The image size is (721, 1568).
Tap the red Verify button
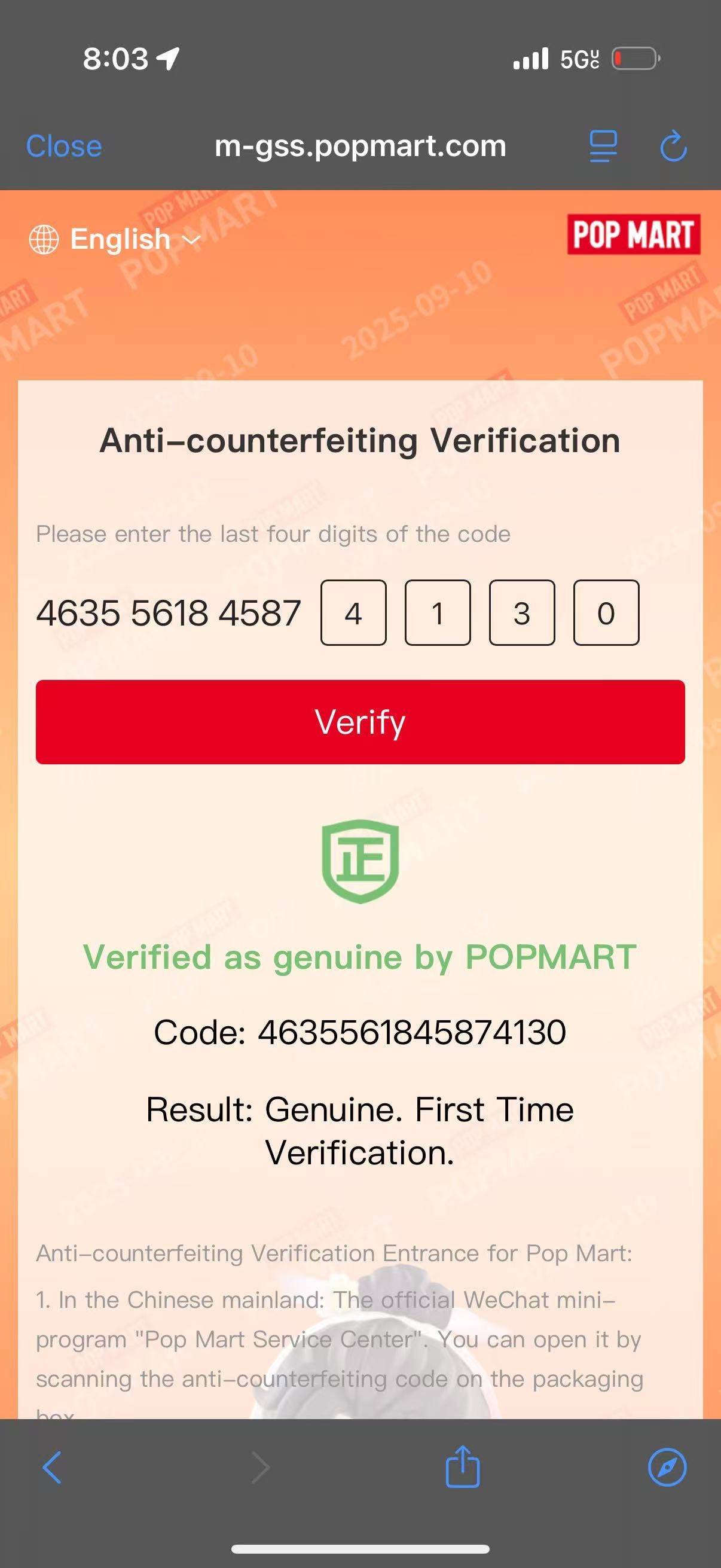360,722
